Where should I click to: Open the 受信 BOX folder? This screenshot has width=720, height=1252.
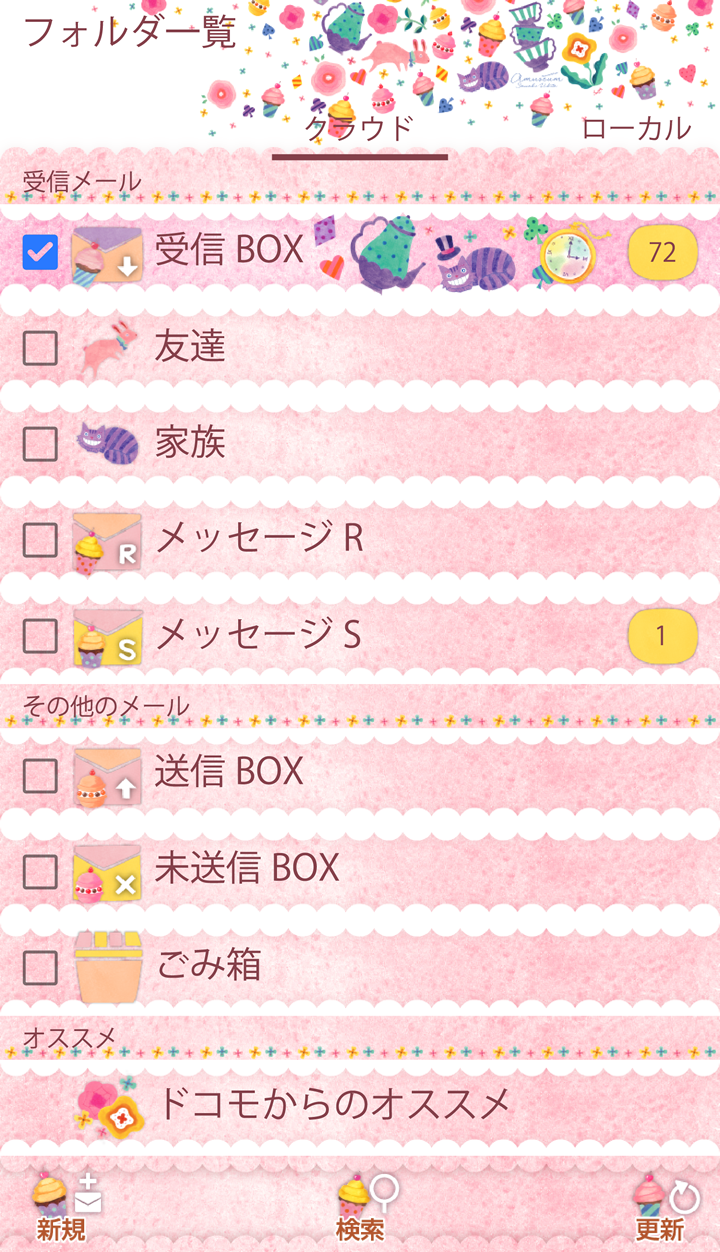click(x=229, y=250)
